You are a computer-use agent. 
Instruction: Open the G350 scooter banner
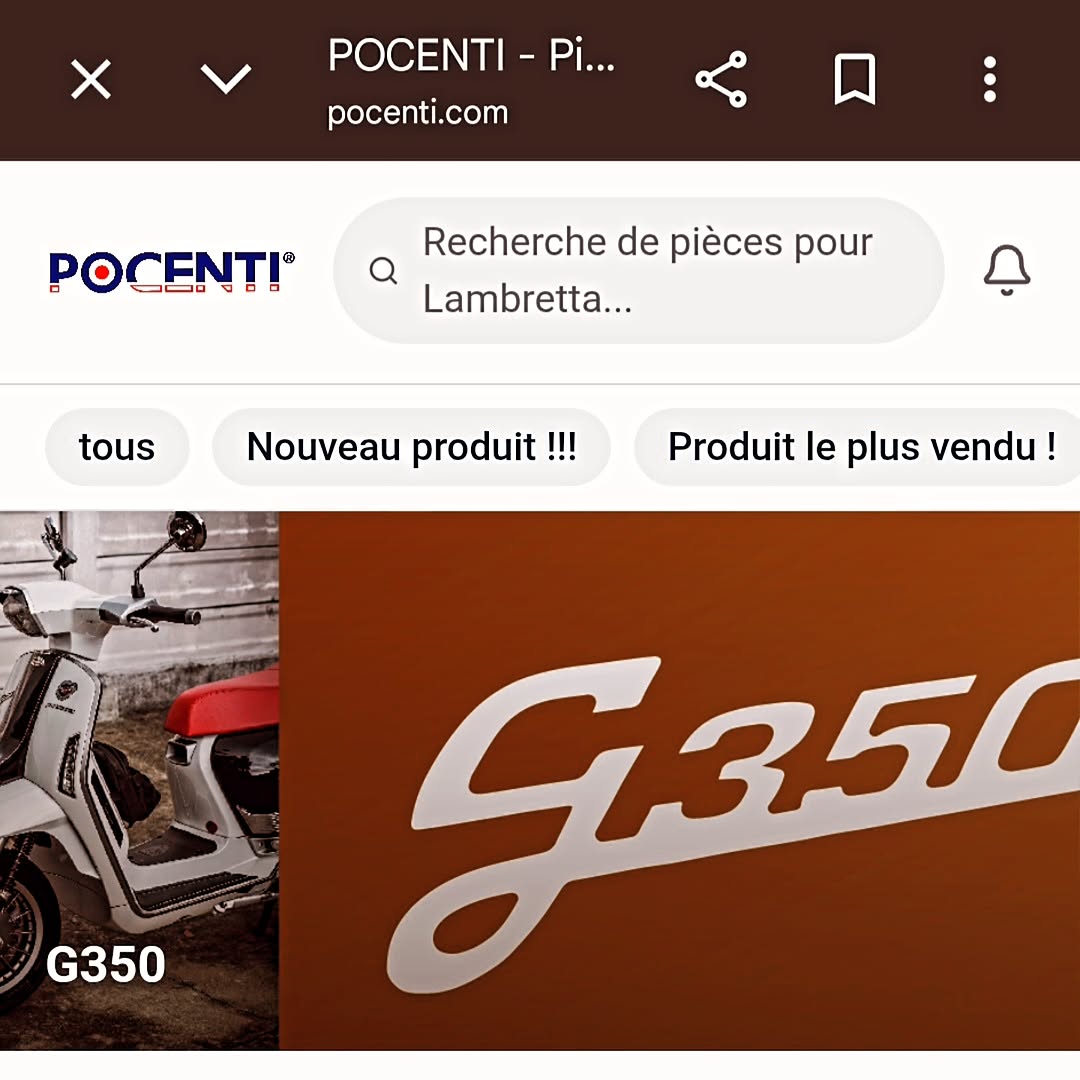click(540, 780)
